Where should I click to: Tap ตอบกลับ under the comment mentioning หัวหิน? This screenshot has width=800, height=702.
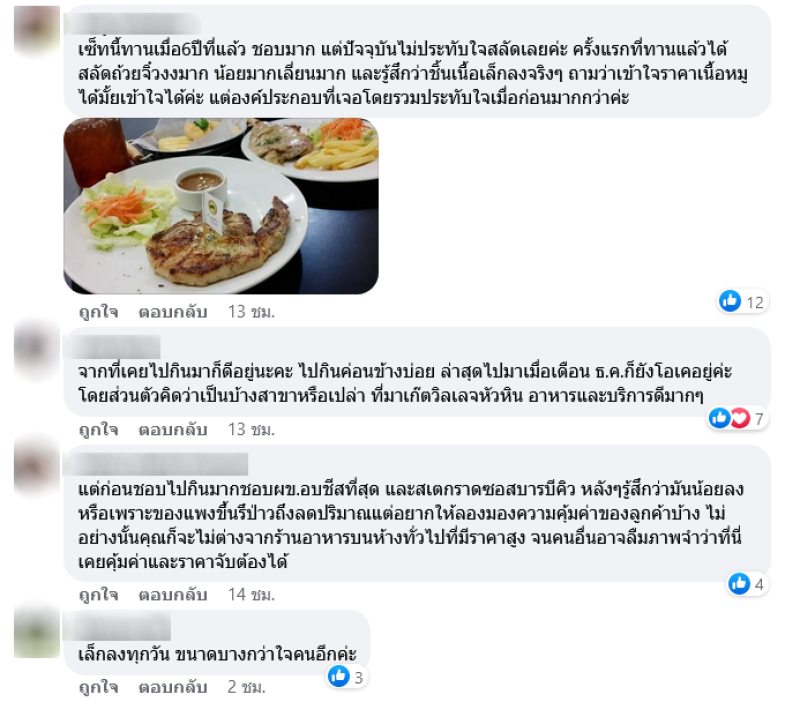point(173,429)
